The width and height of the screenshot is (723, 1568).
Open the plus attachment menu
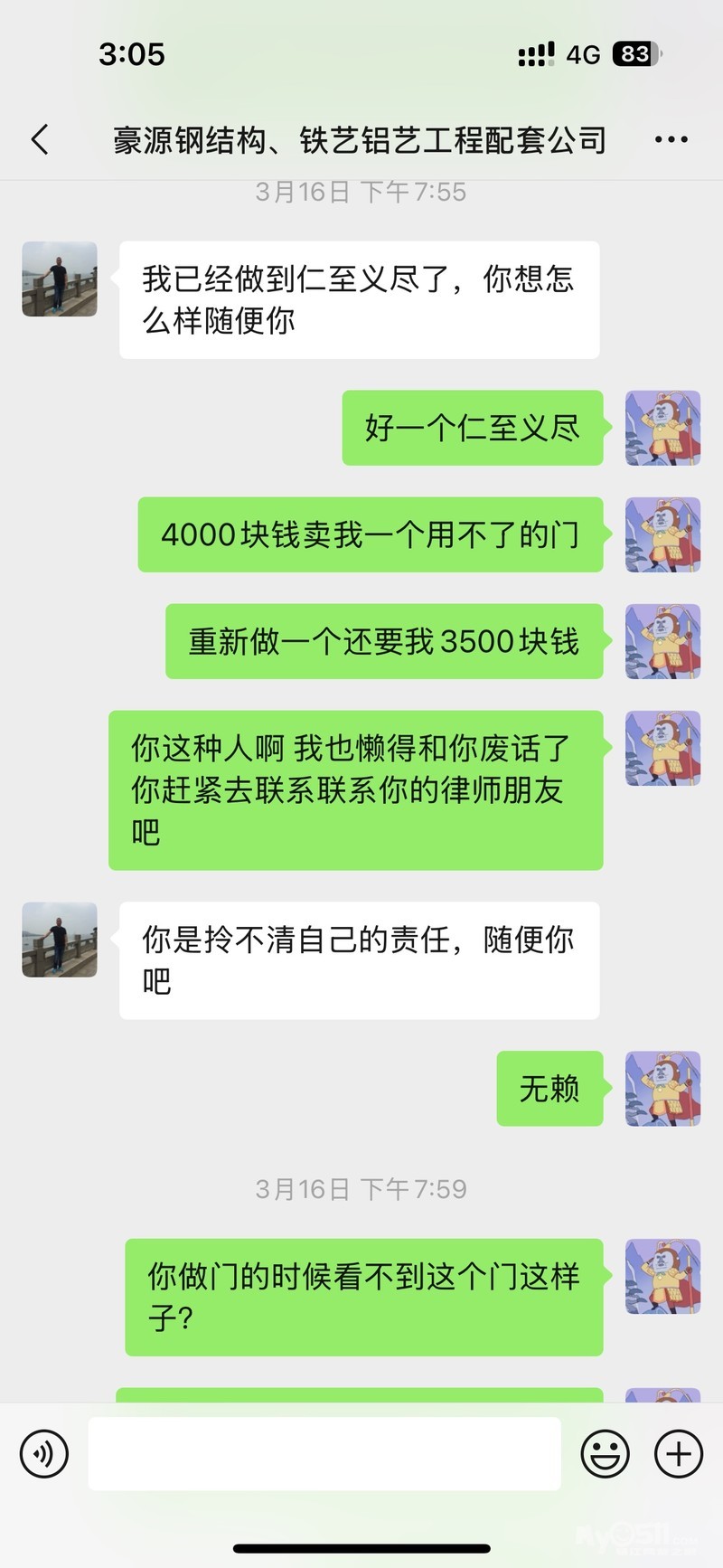click(x=679, y=1454)
